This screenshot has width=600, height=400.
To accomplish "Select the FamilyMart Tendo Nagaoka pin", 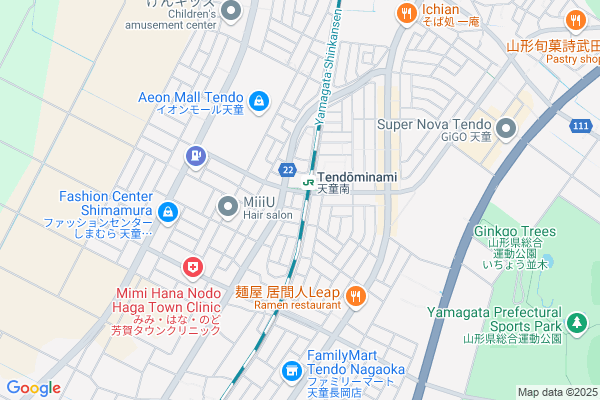I will [x=292, y=372].
